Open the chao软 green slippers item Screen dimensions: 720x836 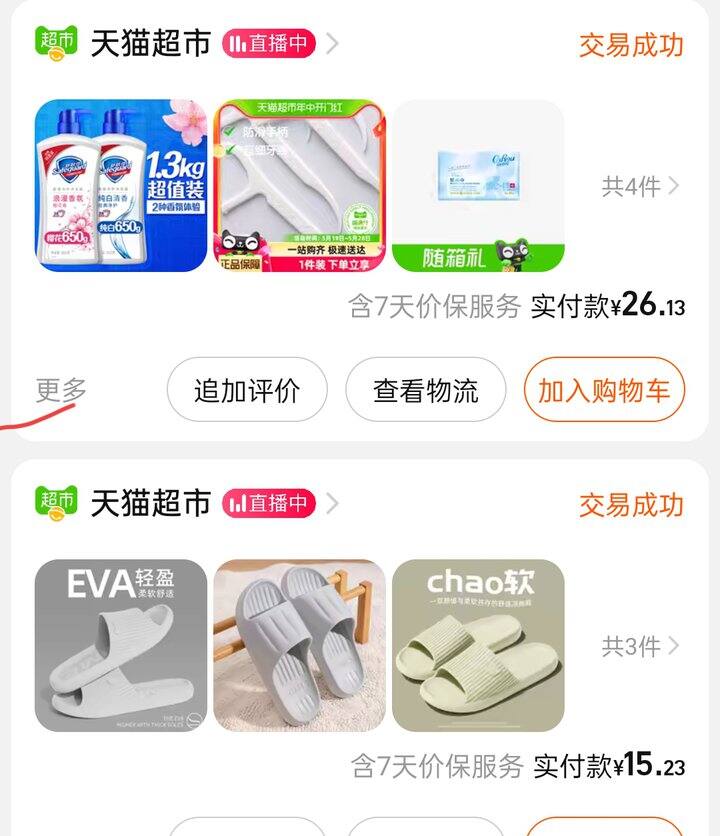tap(478, 646)
